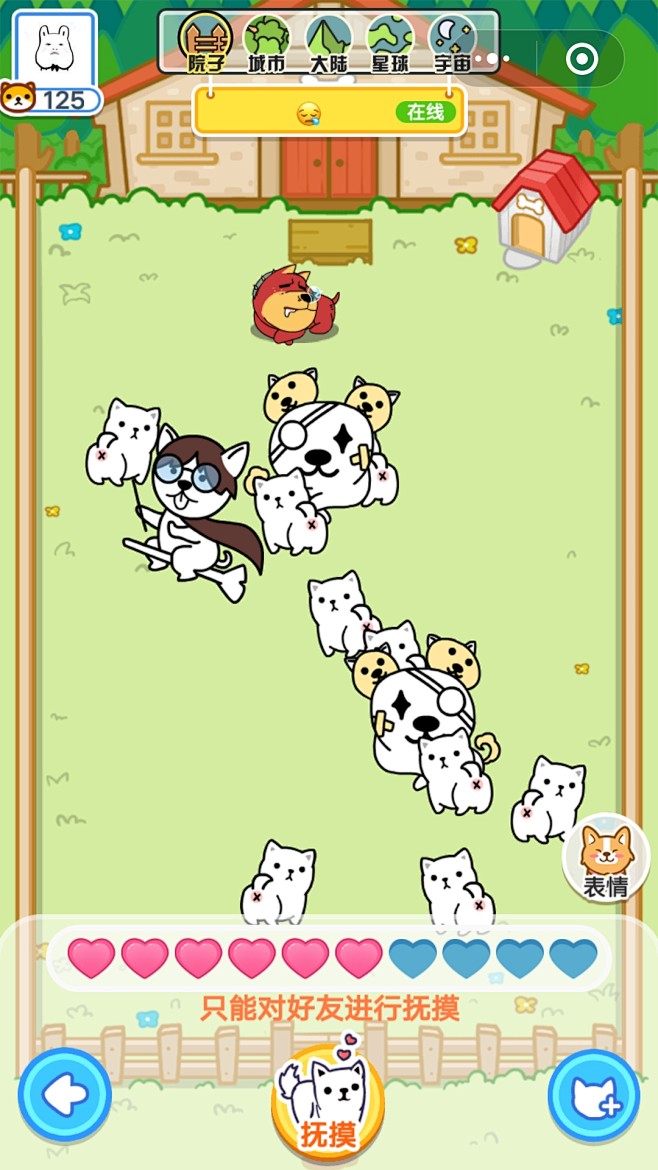The image size is (658, 1170).
Task: Switch to the 大陆 tab
Action: point(328,43)
